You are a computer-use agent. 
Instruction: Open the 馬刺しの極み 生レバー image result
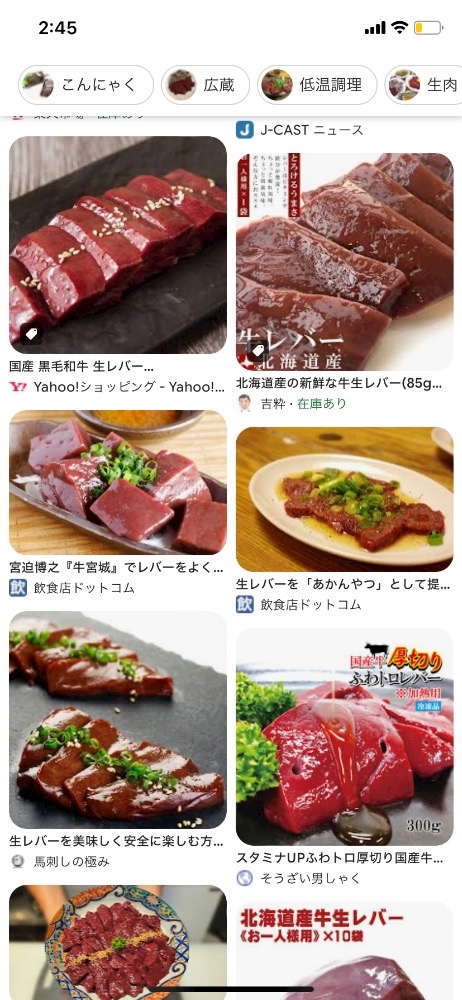point(118,720)
